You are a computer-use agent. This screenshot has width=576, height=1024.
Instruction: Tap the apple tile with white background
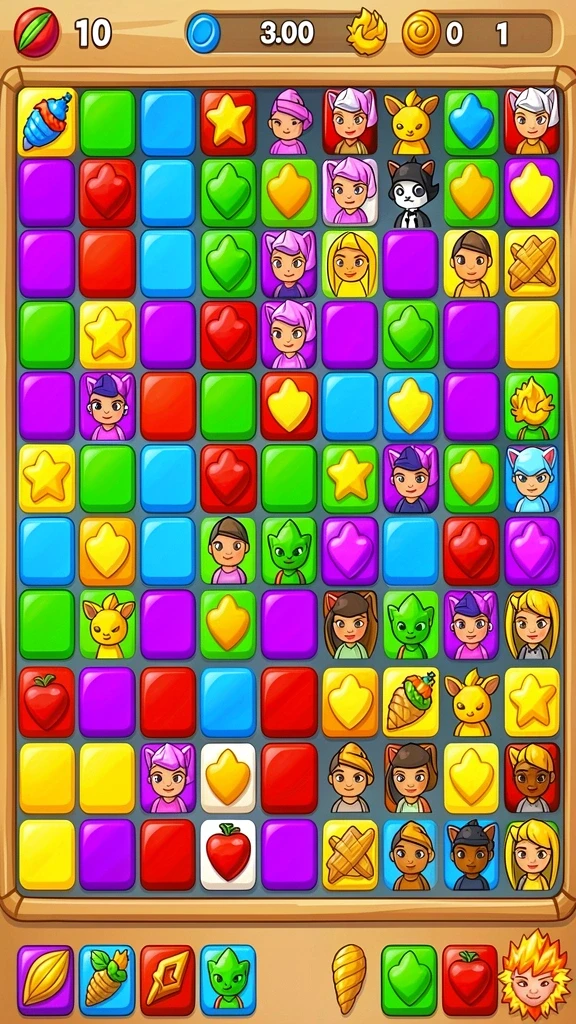click(227, 855)
